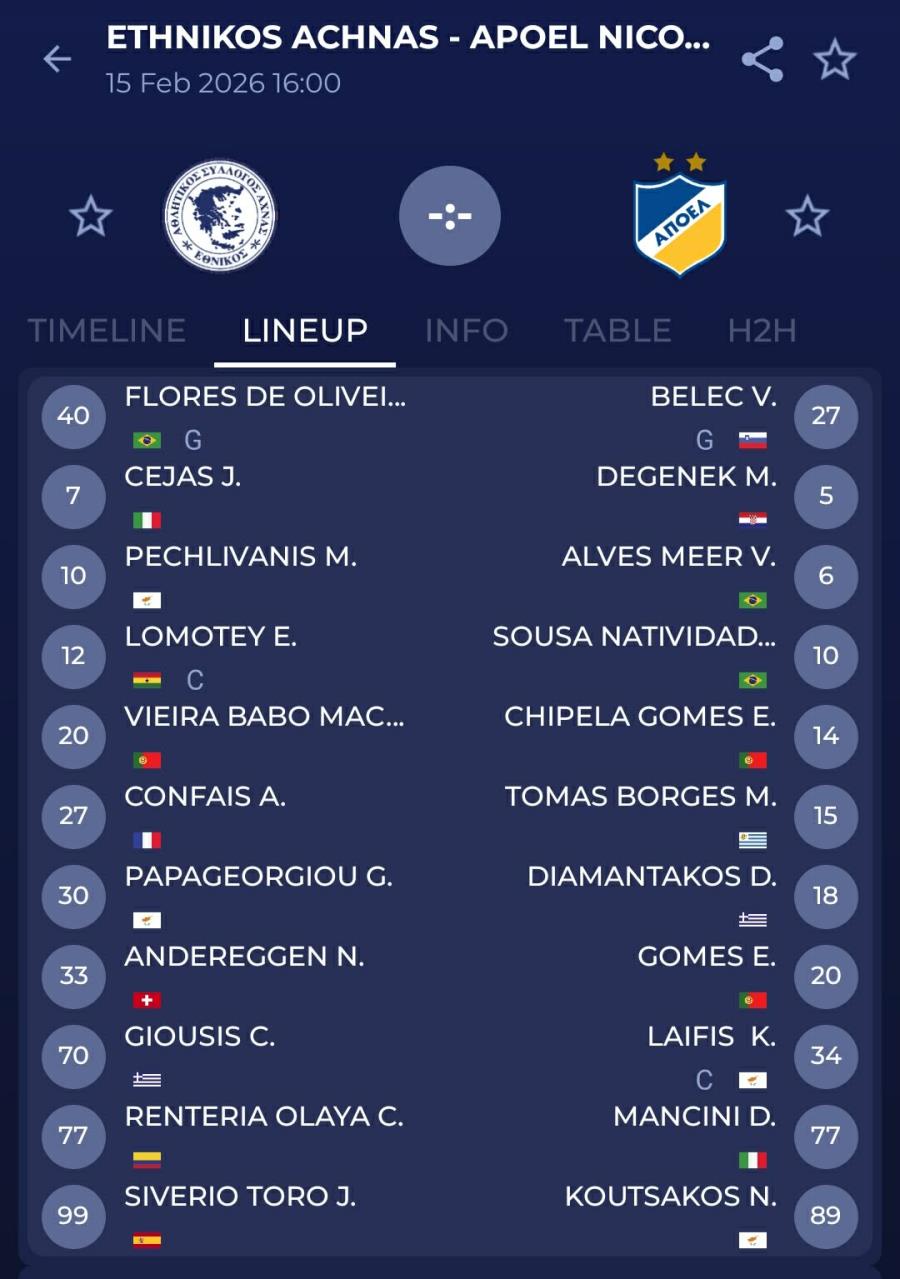The height and width of the screenshot is (1279, 900).
Task: View player Lomotey E. details
Action: point(210,637)
